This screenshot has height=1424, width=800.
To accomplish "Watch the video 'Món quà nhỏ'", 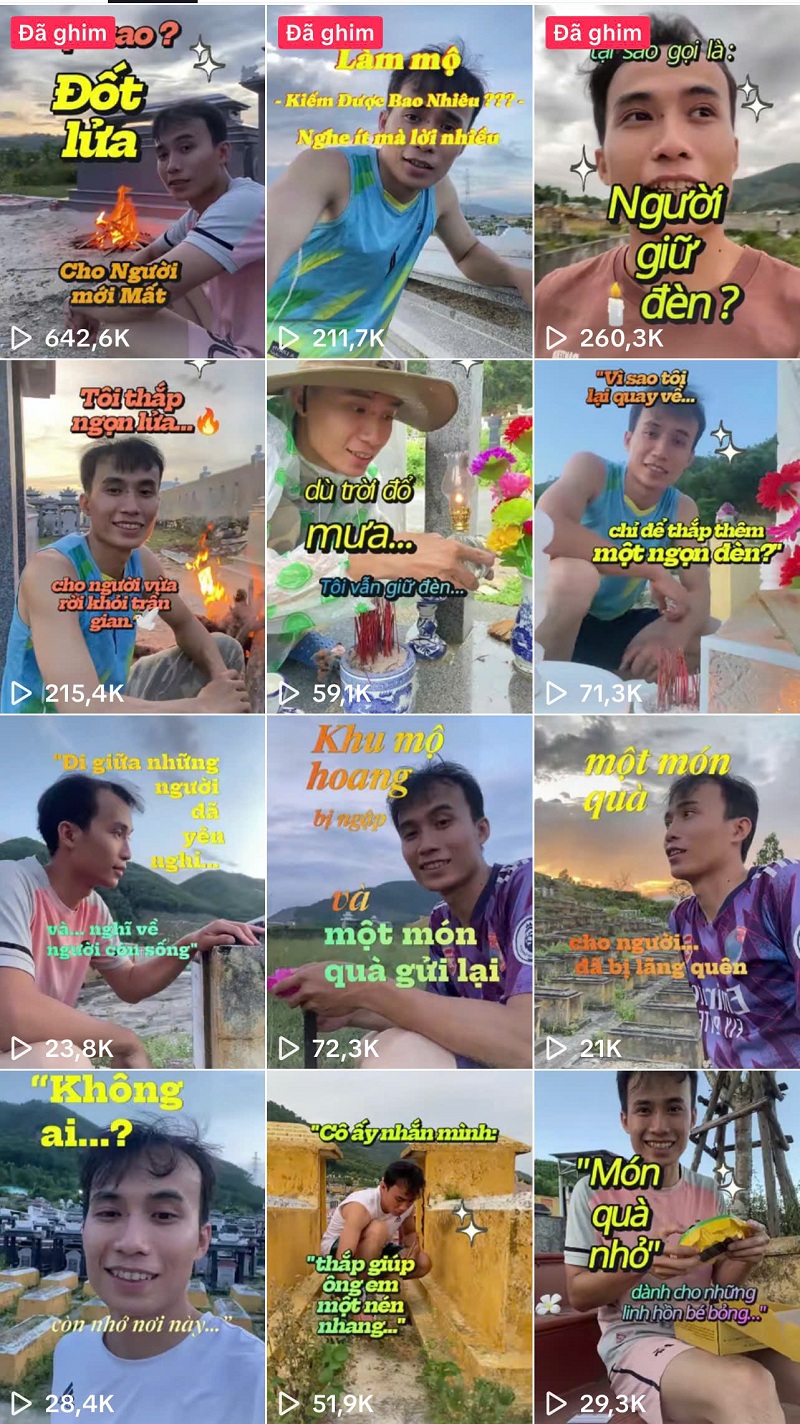I will 667,1246.
